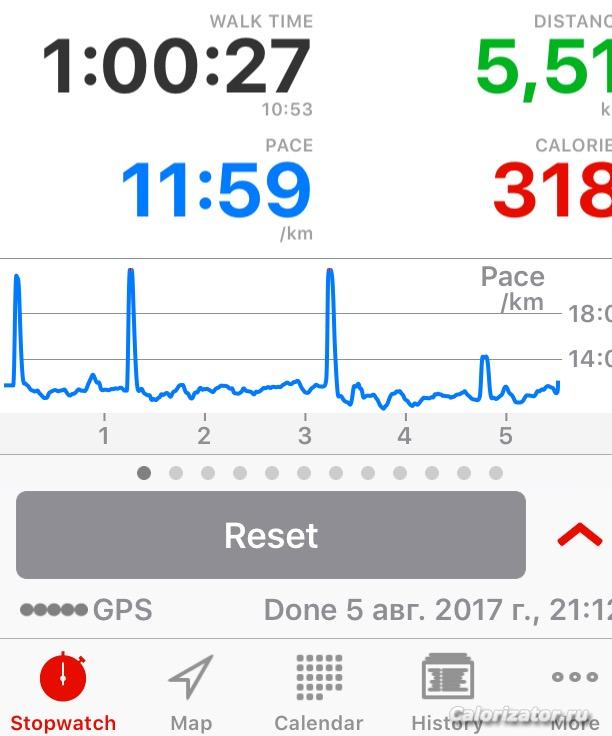Screen dimensions: 612x736
Task: Tap the page indicator dots
Action: pyautogui.click(x=319, y=473)
